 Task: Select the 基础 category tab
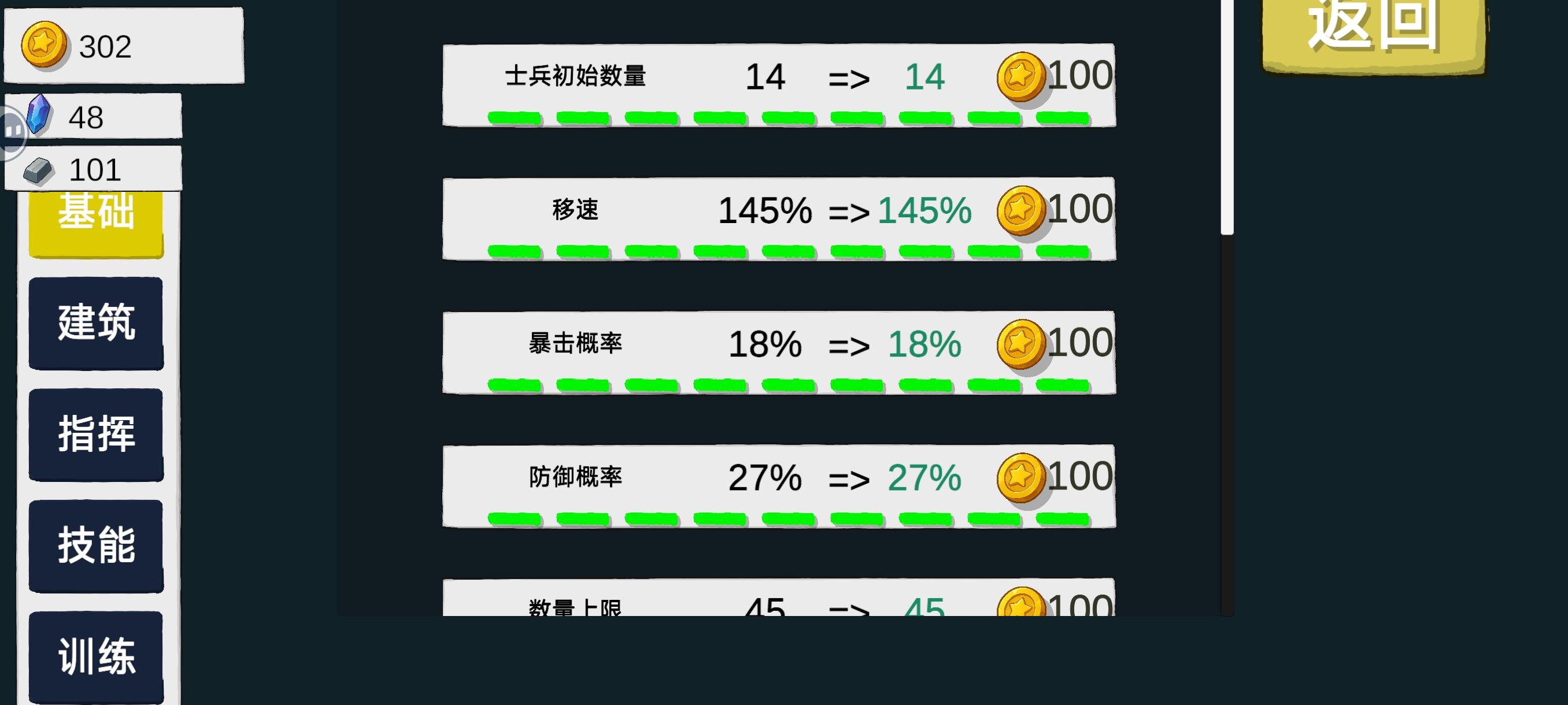[x=96, y=222]
